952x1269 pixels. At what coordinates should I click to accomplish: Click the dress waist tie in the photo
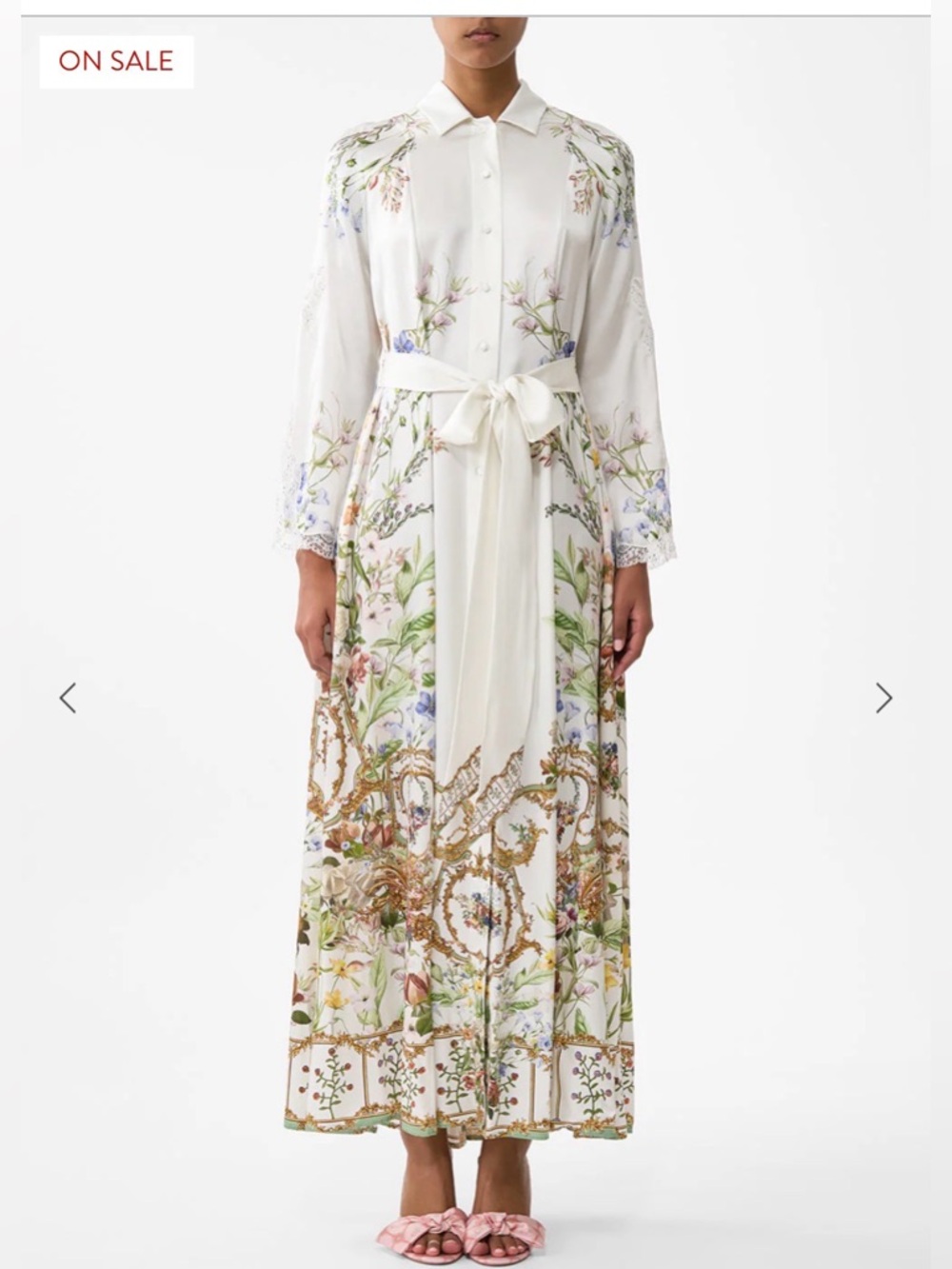pyautogui.click(x=502, y=400)
